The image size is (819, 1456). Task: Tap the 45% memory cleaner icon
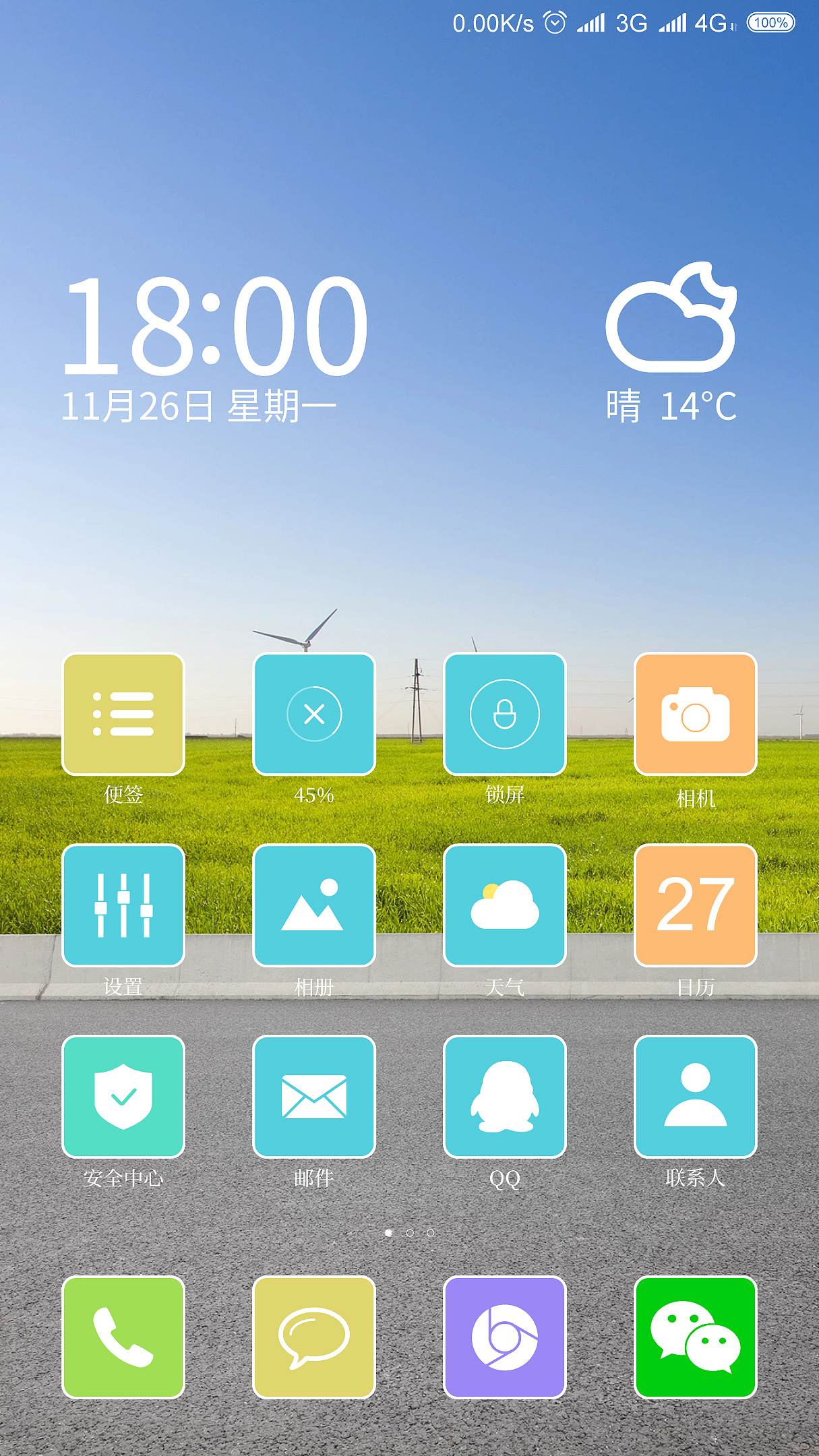[314, 714]
